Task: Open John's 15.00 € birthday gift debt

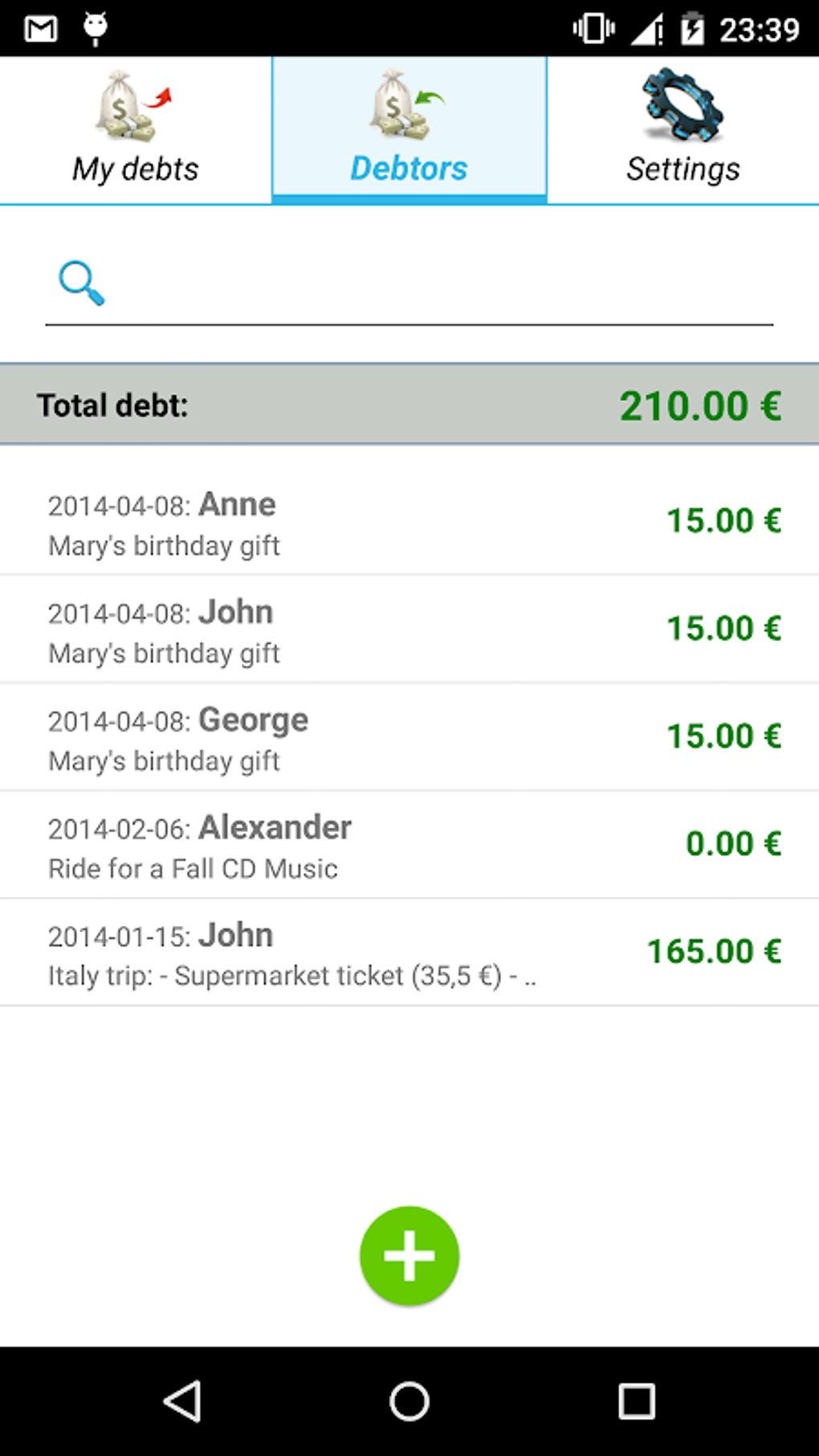Action: coord(409,630)
